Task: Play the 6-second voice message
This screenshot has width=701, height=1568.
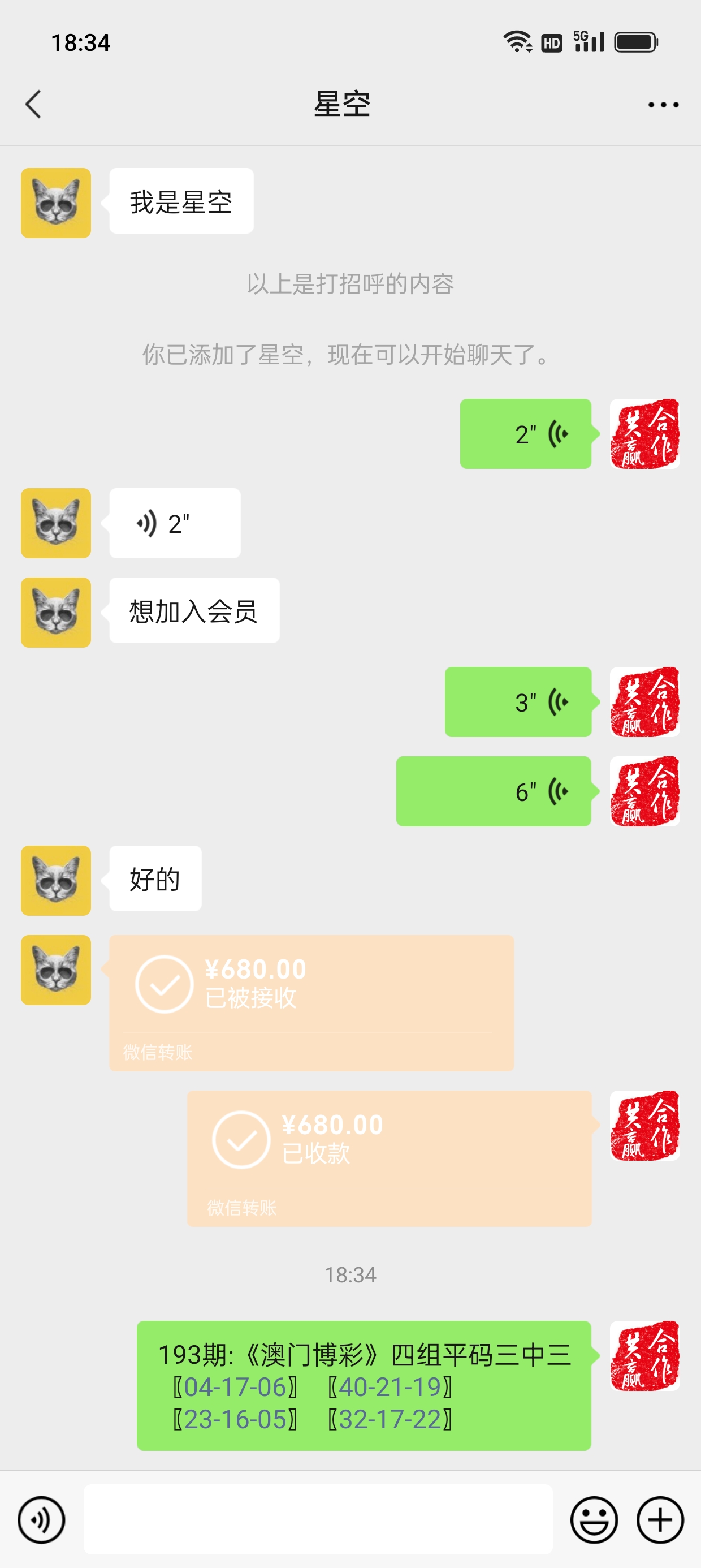Action: click(x=494, y=791)
